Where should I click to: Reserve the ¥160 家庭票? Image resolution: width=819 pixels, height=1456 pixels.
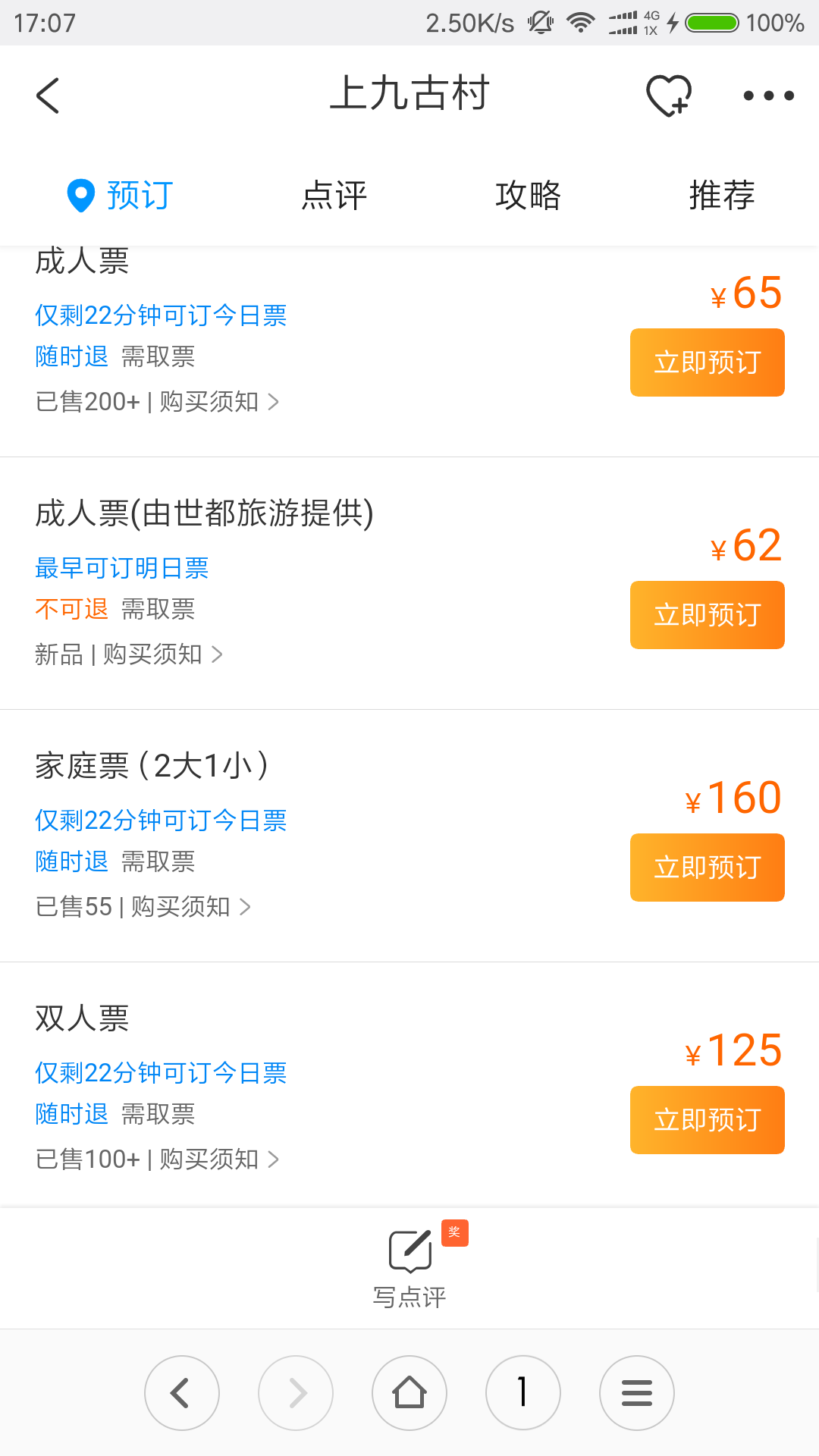(x=707, y=868)
